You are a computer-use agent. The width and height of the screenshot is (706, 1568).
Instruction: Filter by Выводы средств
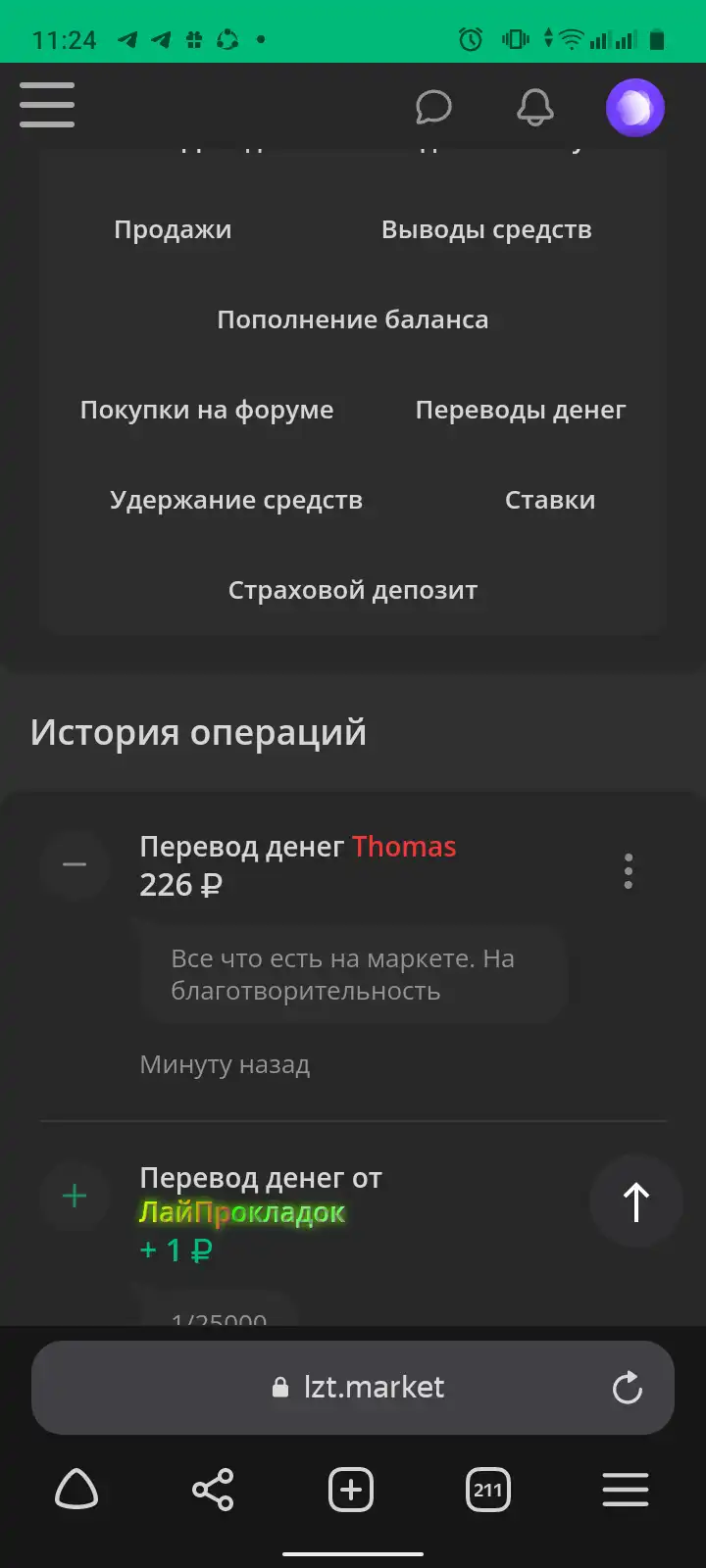click(486, 229)
